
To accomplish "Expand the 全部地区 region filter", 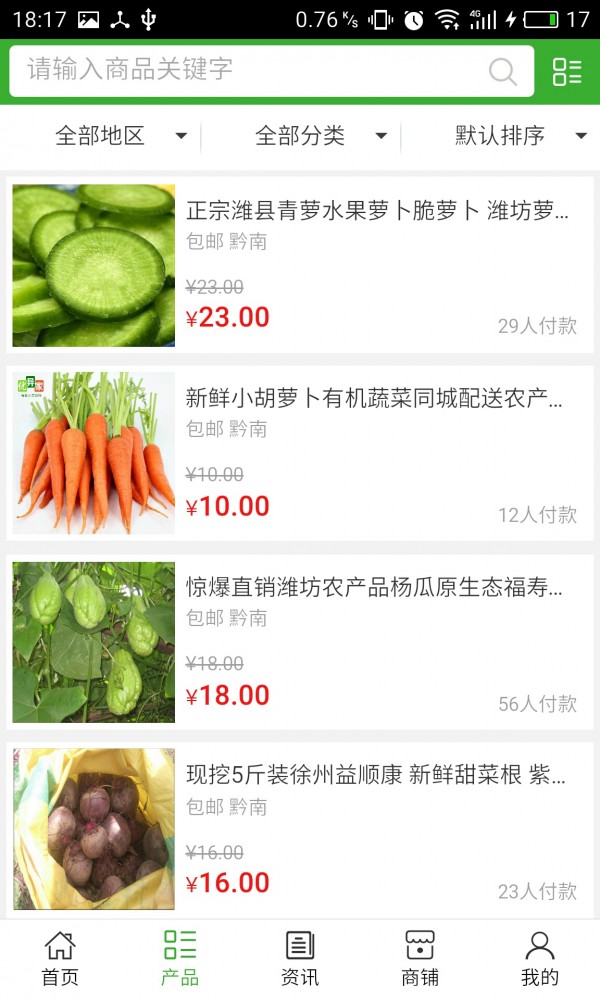I will (x=120, y=136).
